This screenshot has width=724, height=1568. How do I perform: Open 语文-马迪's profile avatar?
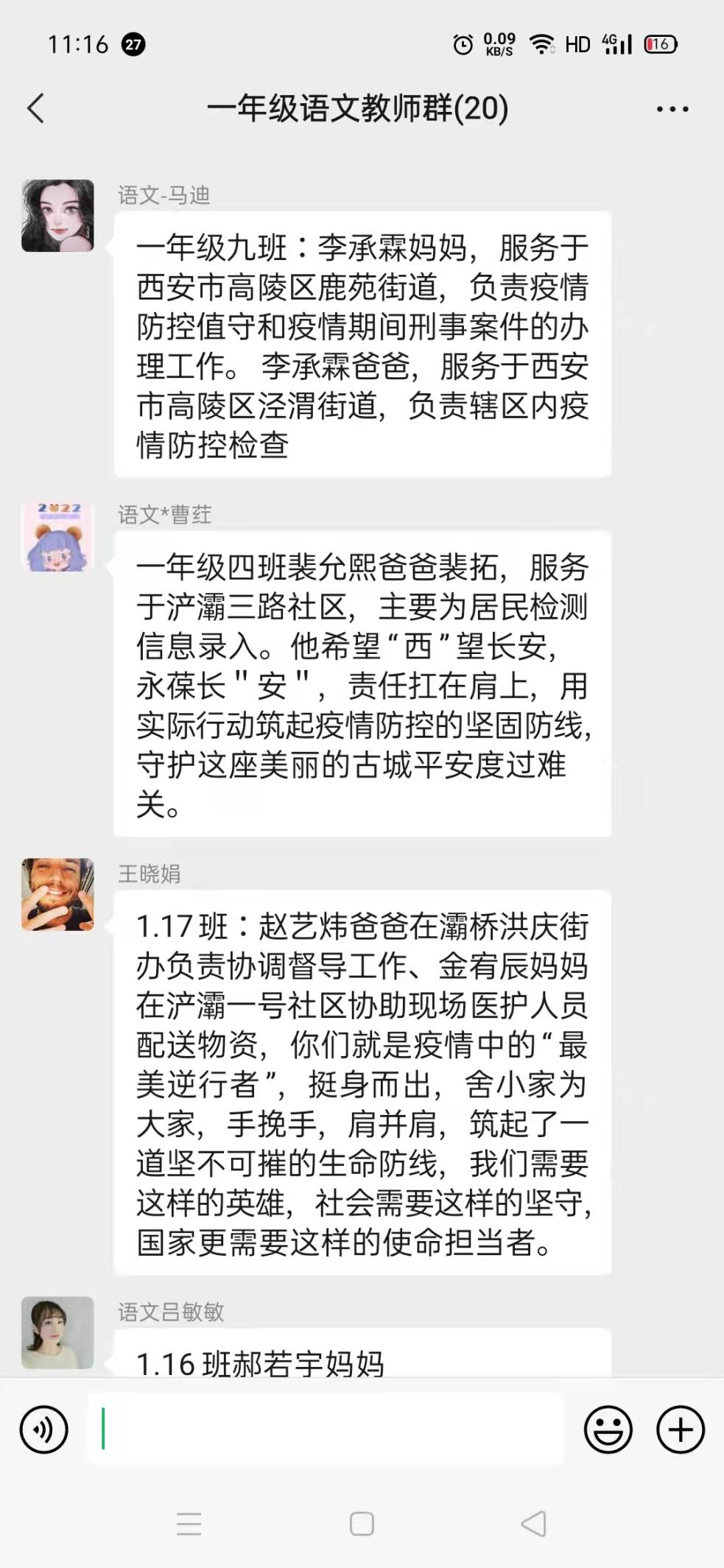(x=57, y=216)
